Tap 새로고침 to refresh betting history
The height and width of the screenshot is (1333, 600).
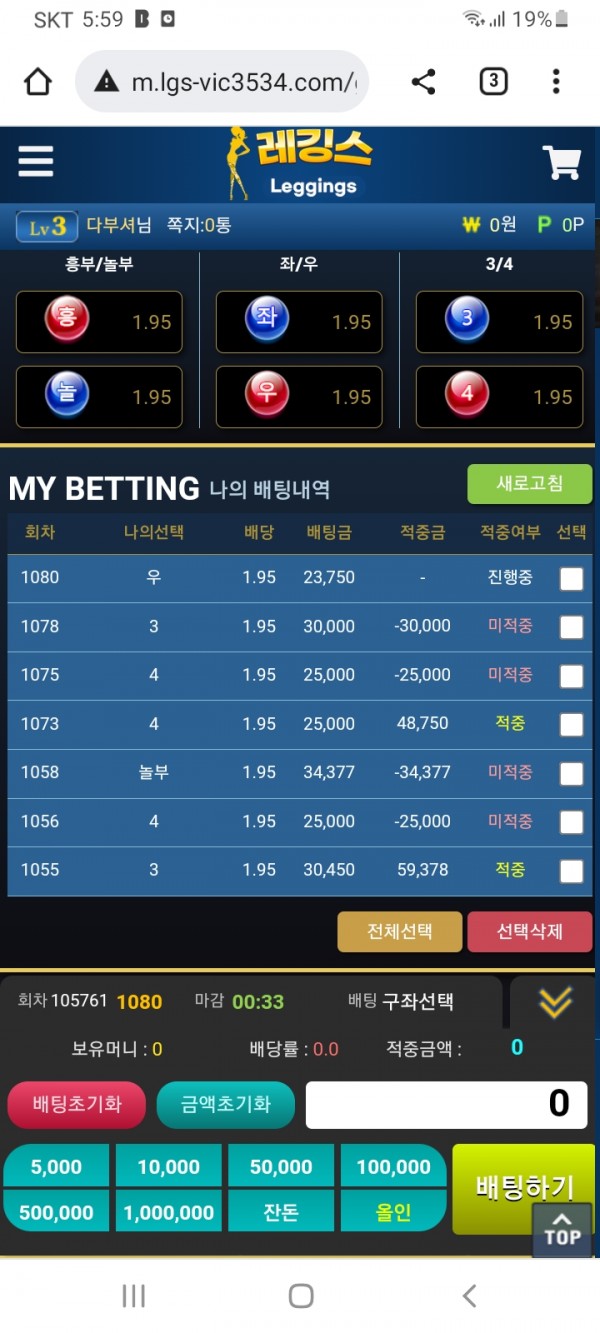tap(529, 484)
